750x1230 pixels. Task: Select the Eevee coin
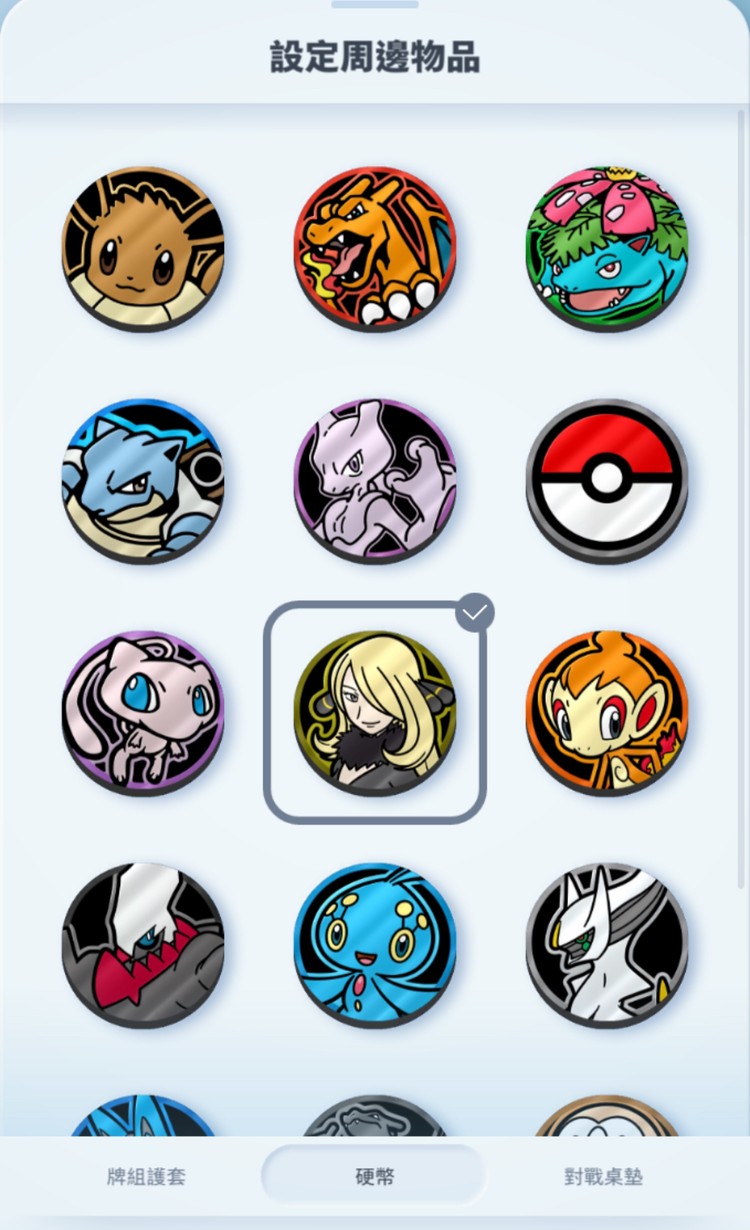coord(143,247)
